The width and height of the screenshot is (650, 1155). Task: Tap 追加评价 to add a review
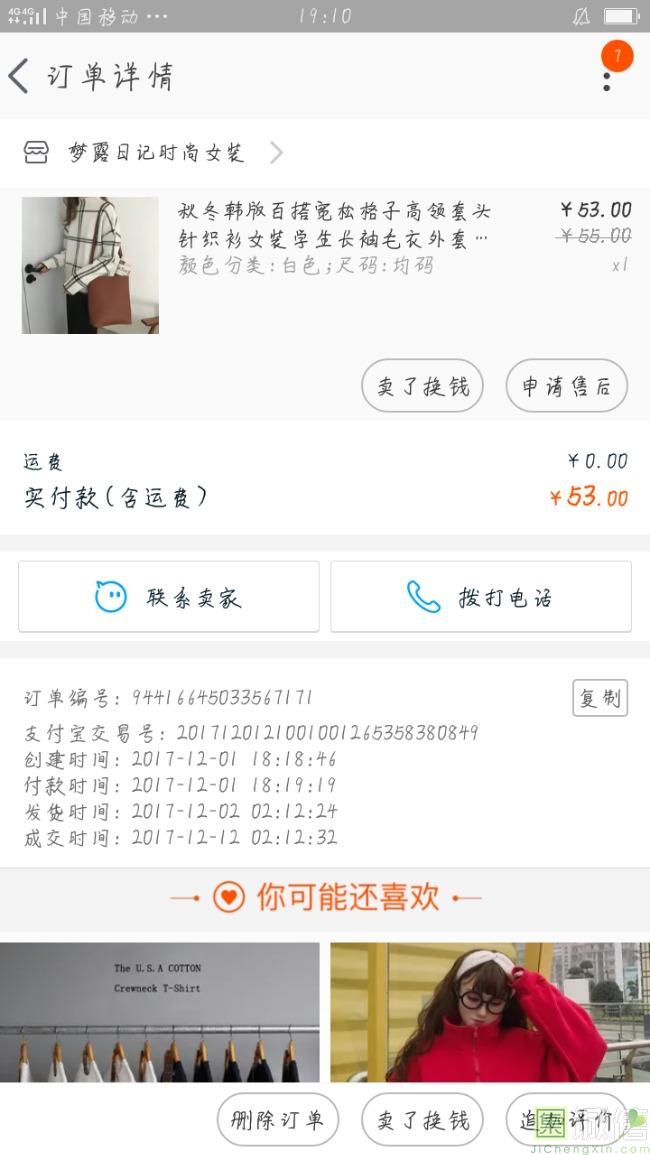566,1119
